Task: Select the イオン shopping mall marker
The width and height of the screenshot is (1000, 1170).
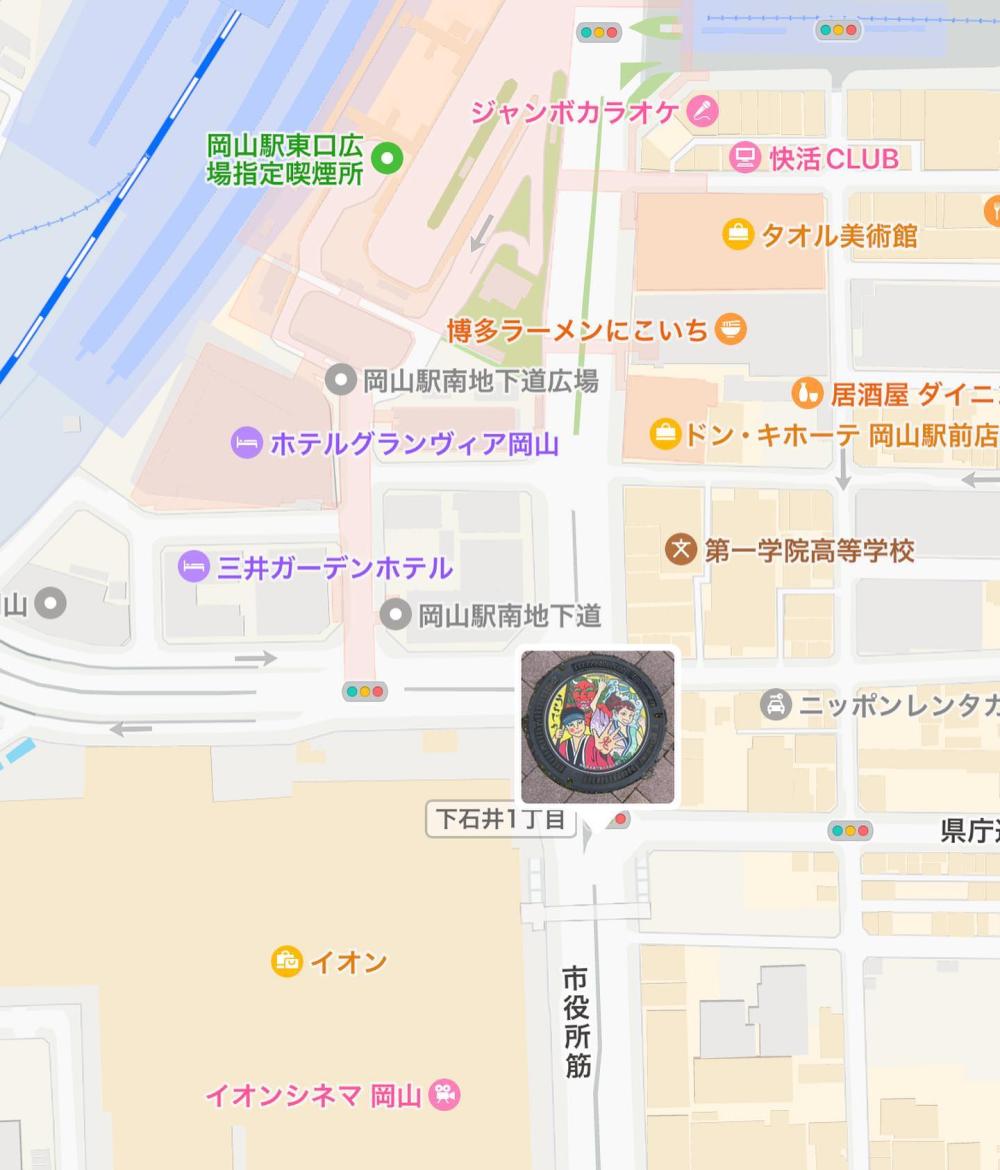Action: 287,961
